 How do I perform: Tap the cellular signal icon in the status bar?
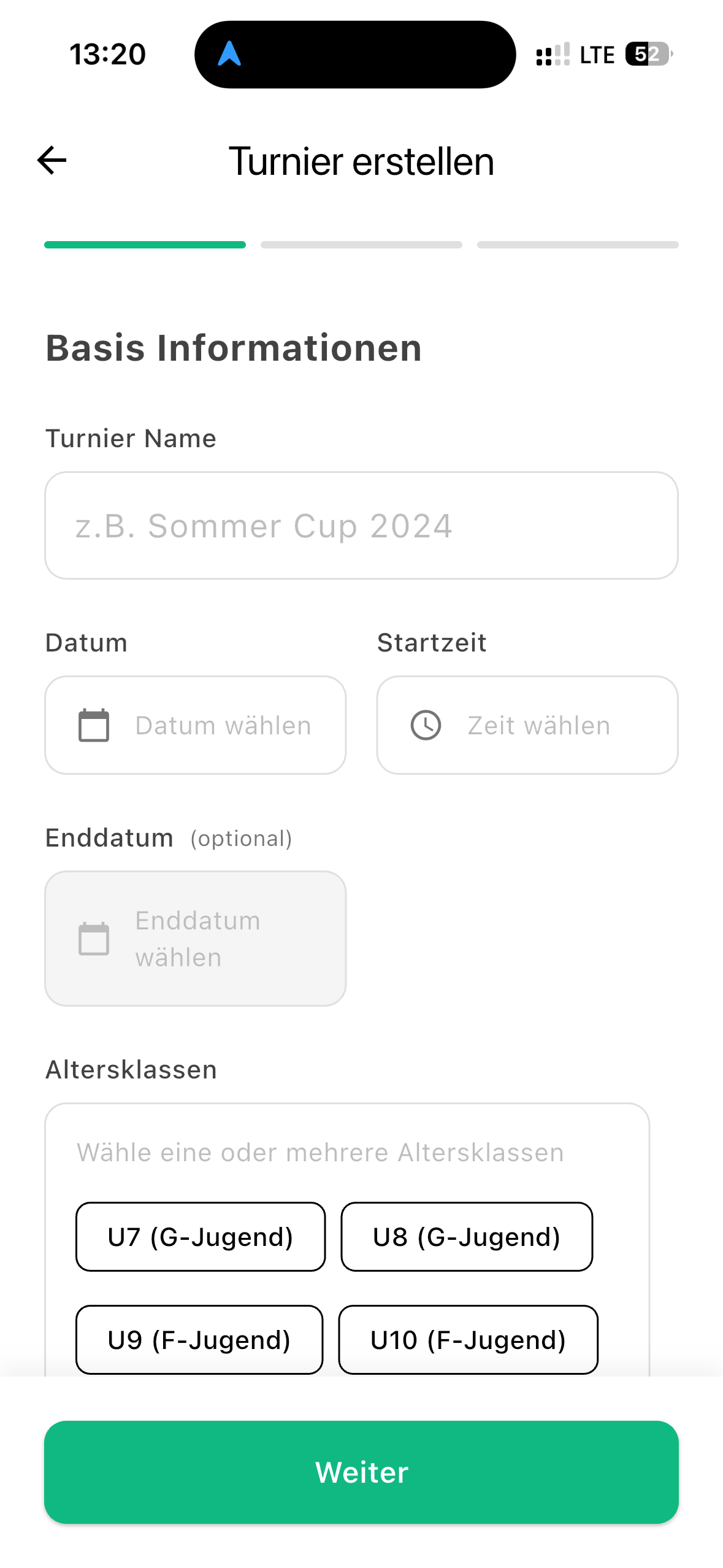coord(551,54)
